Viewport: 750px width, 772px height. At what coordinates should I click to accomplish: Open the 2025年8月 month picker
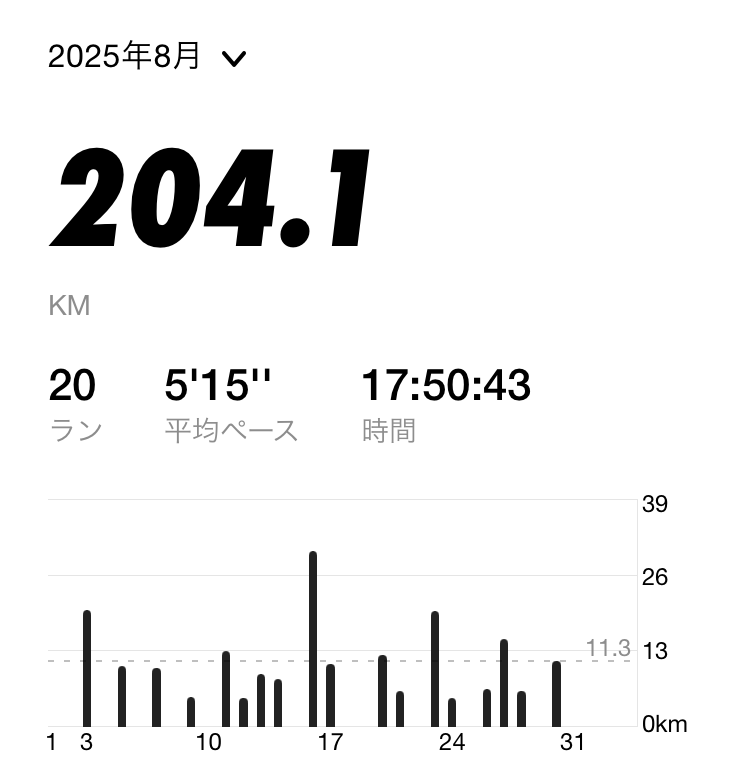(x=146, y=57)
